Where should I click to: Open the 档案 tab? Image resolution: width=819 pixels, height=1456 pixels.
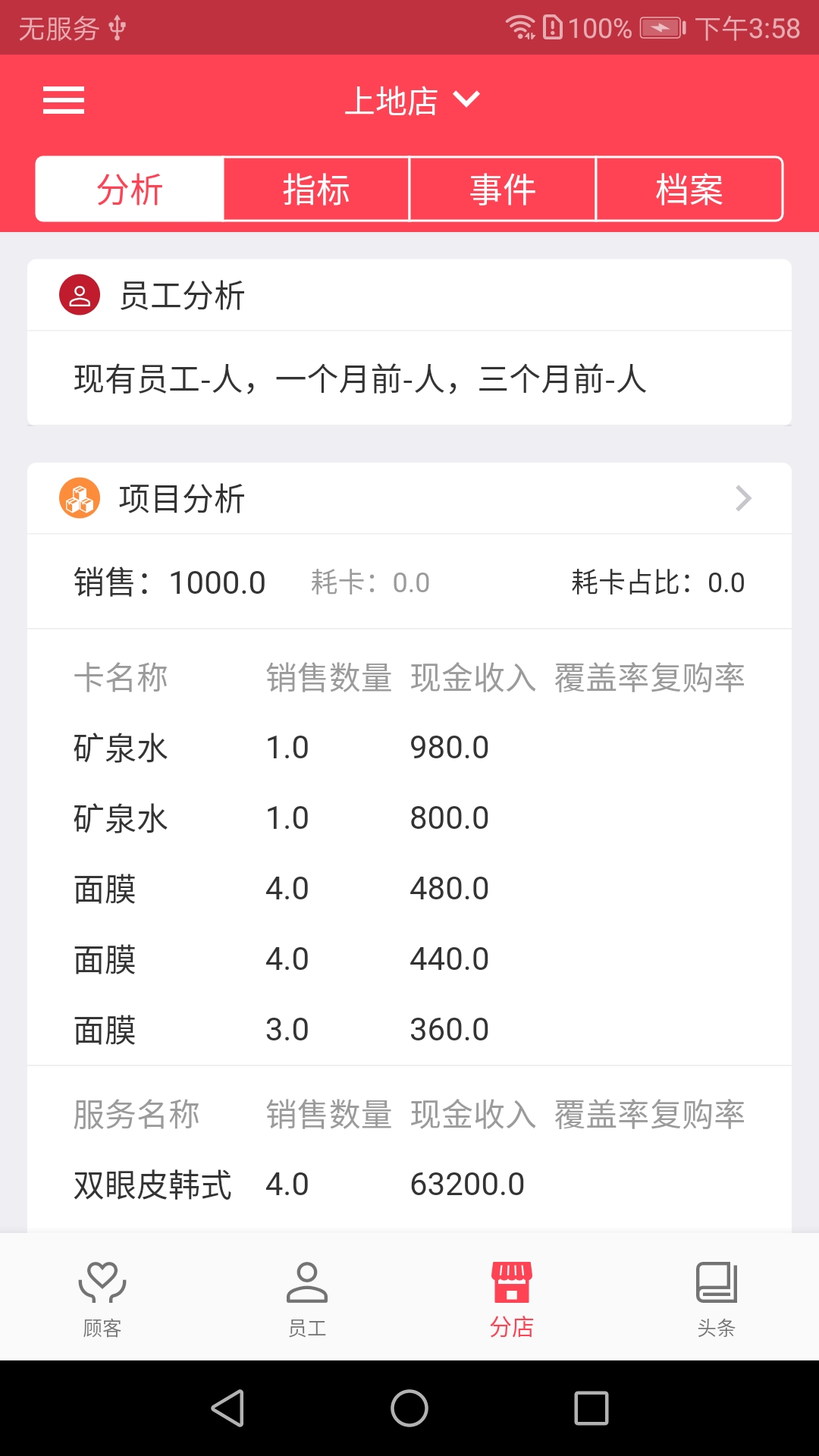coord(689,190)
